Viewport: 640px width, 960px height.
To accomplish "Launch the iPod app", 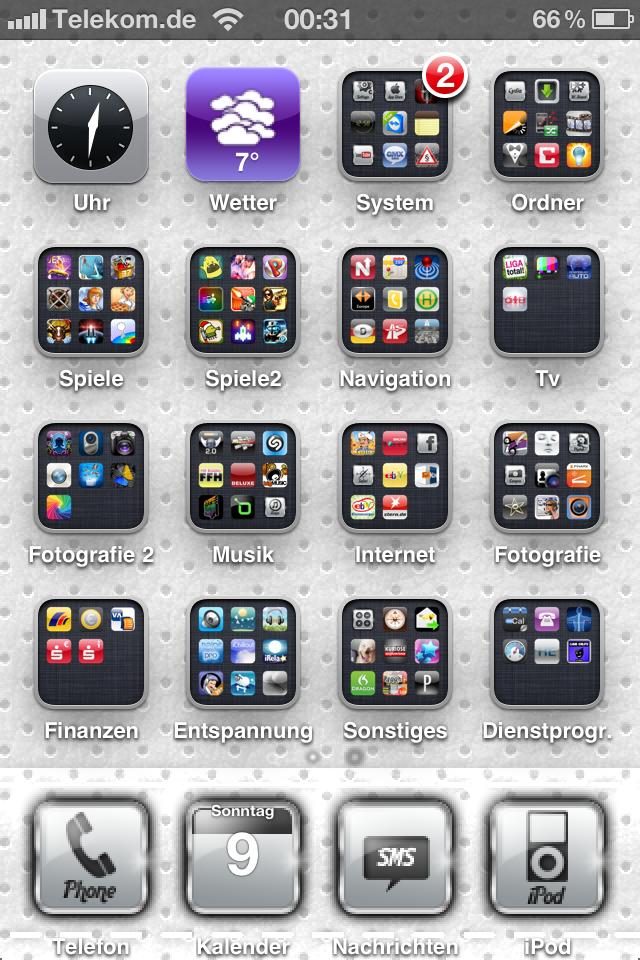I will tap(547, 858).
